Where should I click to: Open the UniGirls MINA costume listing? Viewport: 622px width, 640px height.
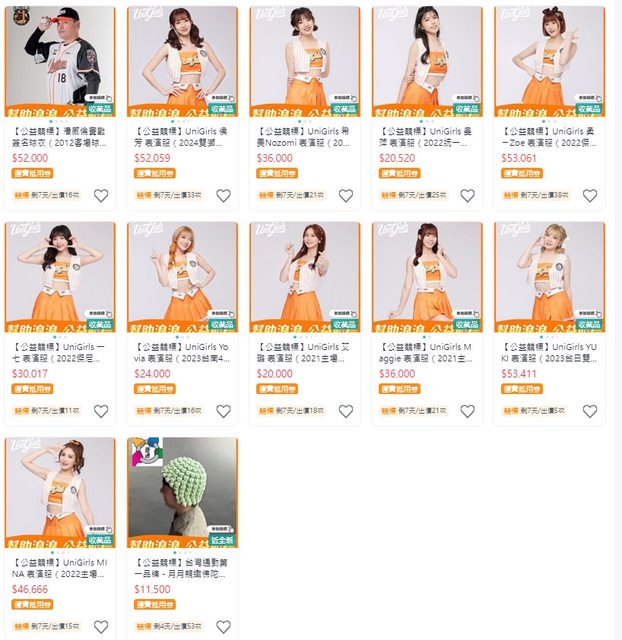[x=60, y=492]
